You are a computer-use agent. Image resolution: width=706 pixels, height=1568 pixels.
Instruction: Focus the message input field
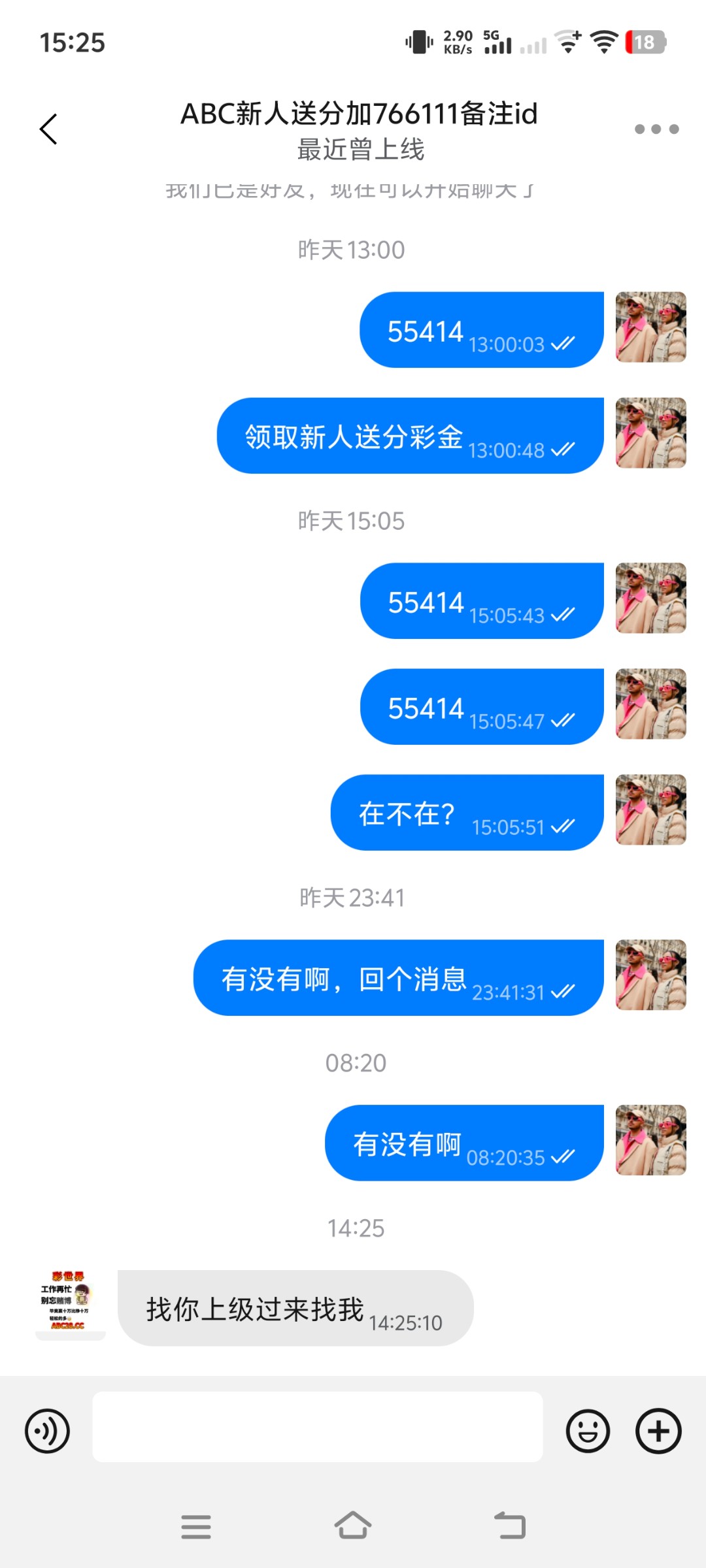point(317,1427)
